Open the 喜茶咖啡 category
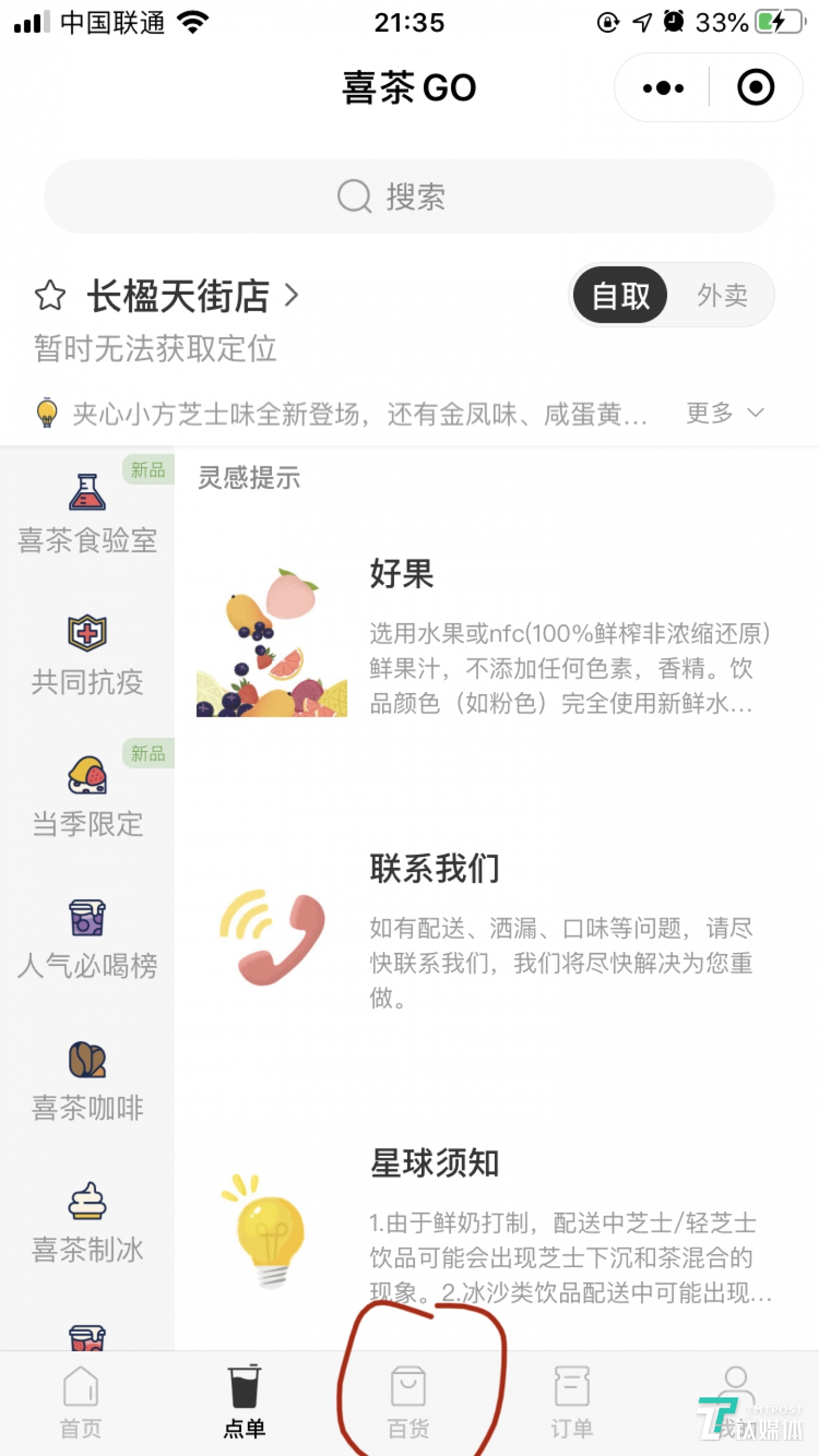Screen dimensions: 819x1456 [x=87, y=1081]
